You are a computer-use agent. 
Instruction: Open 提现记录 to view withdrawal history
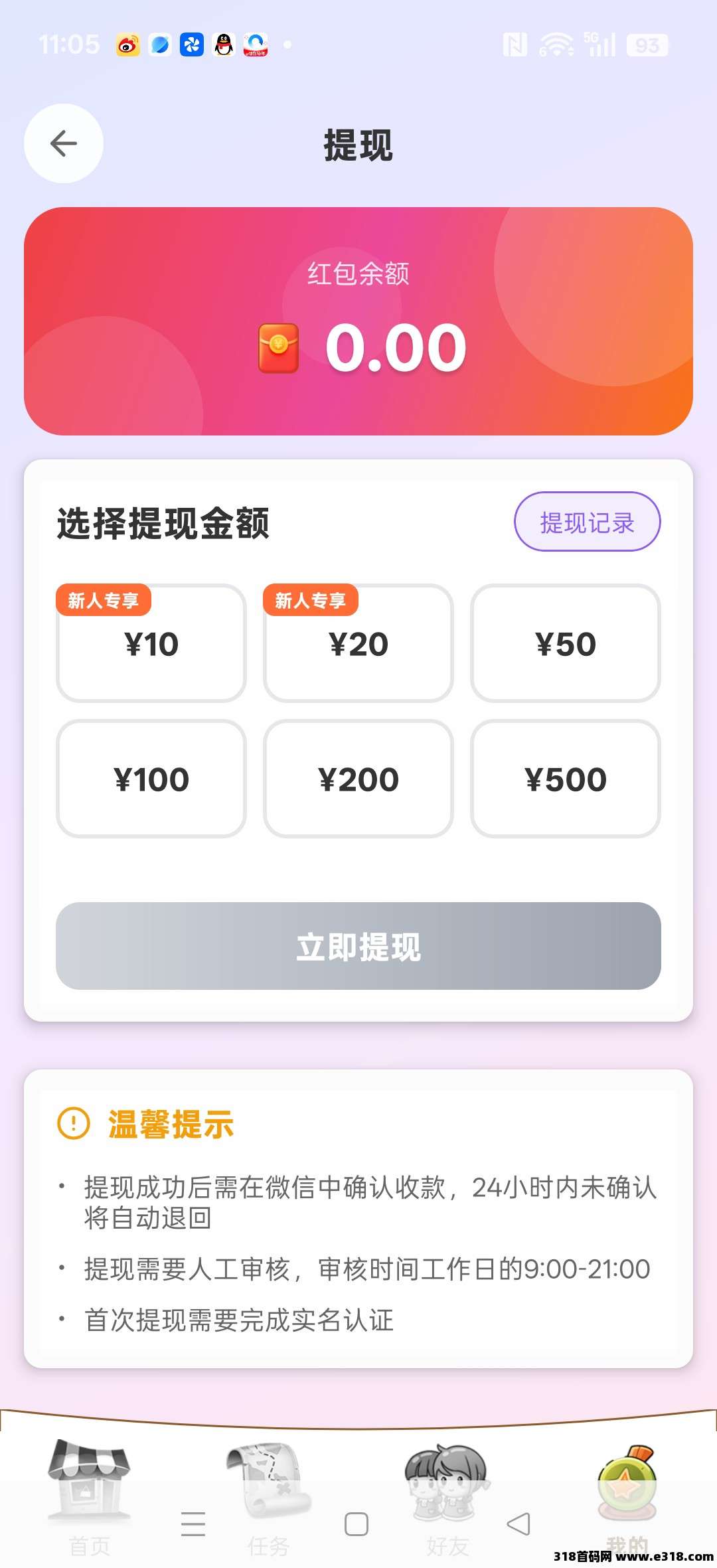click(x=588, y=523)
